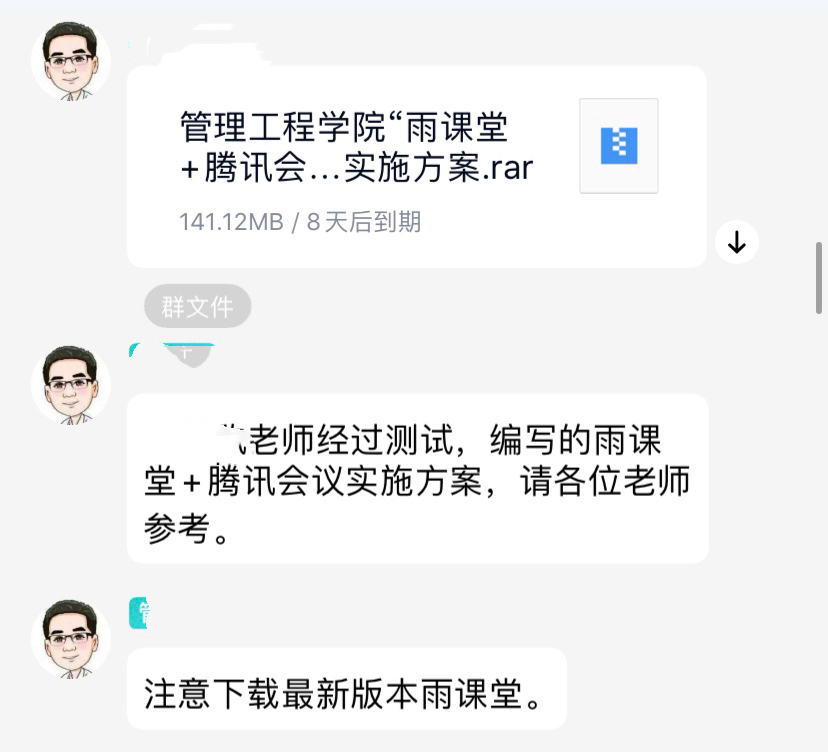
Task: Tap the sender avatar beside the rar file
Action: tap(71, 60)
